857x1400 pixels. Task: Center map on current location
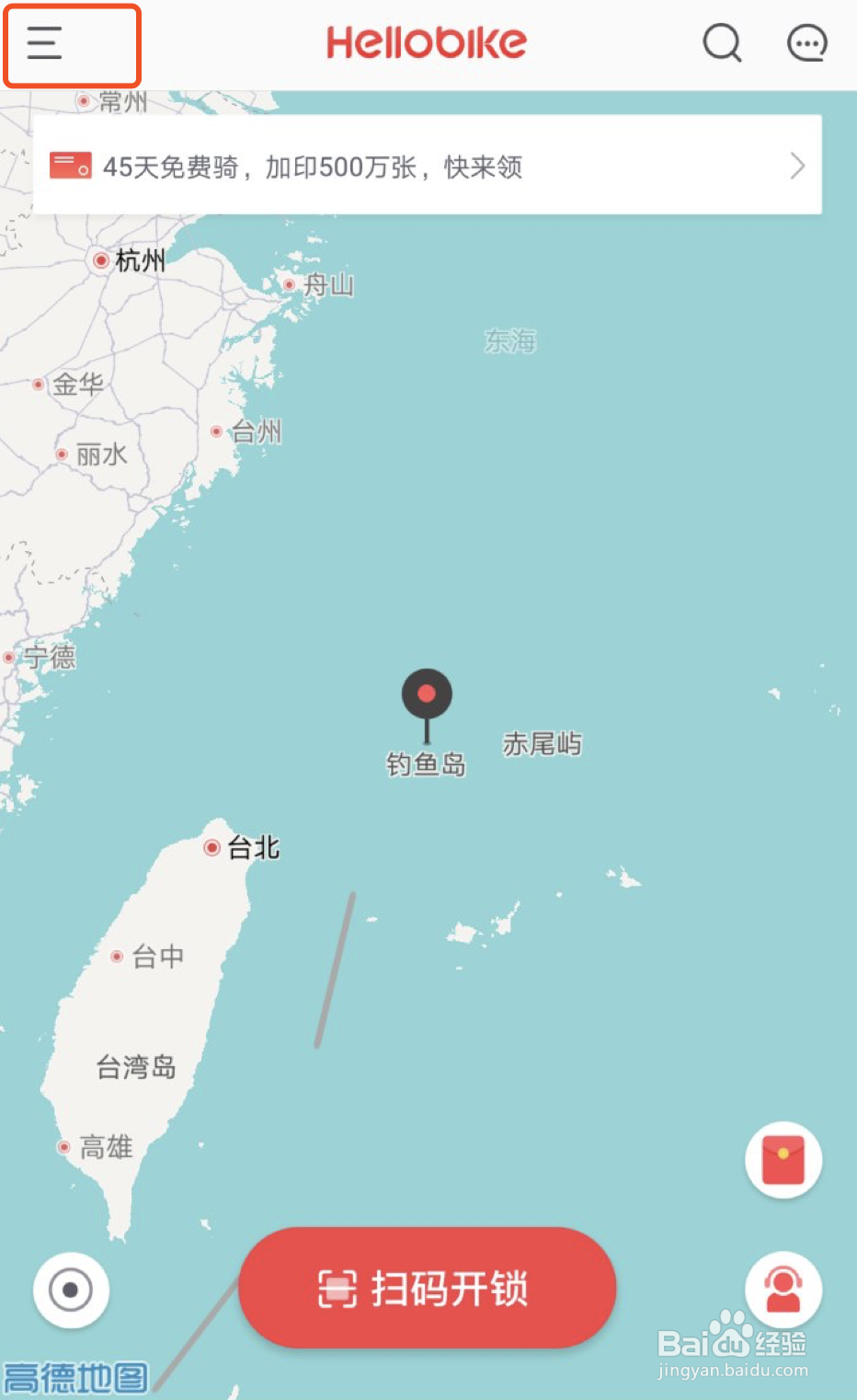pyautogui.click(x=71, y=1291)
